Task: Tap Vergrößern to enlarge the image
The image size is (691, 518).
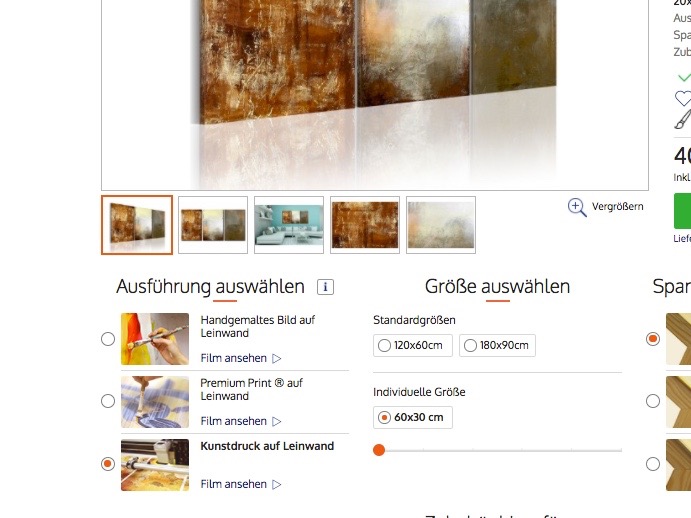Action: [606, 207]
